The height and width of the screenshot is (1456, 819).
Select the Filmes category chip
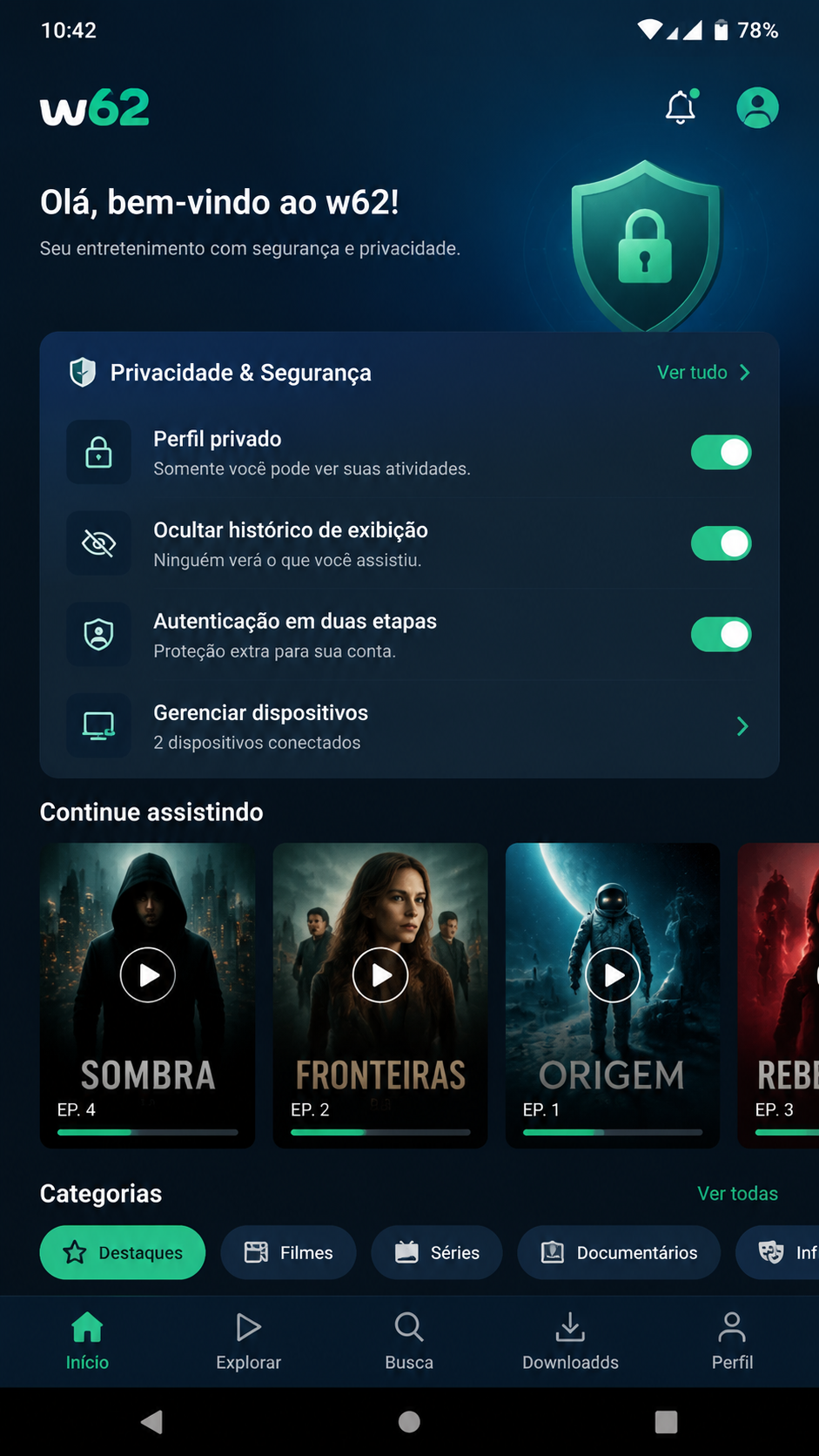point(288,1252)
